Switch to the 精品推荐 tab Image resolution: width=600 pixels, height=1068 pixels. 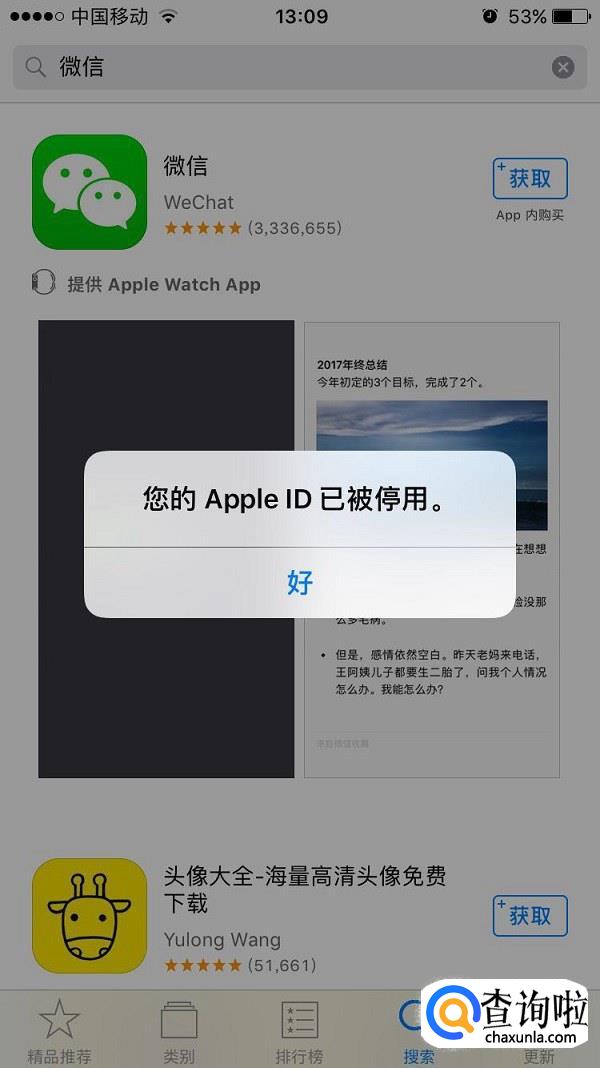[59, 1032]
